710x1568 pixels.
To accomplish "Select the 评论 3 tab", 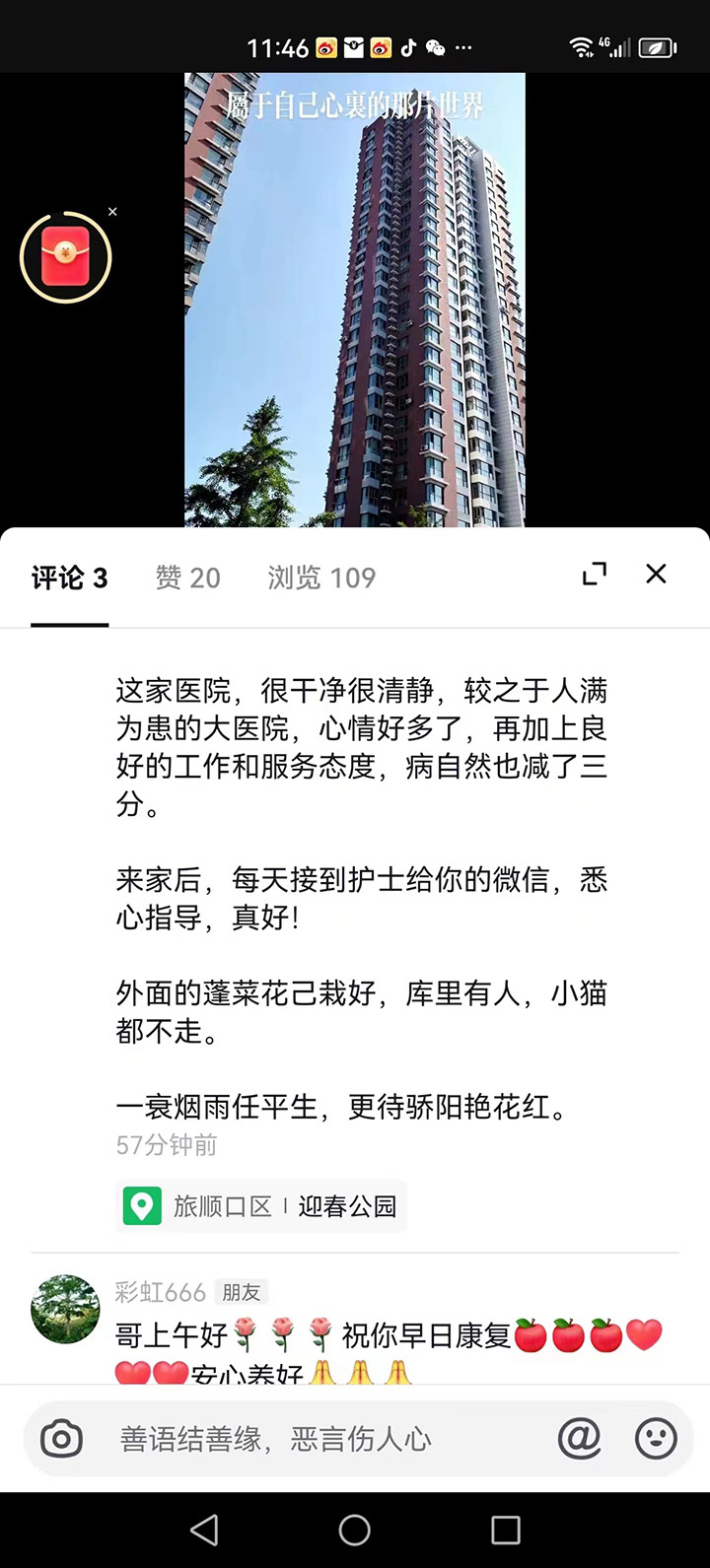I will 69,578.
